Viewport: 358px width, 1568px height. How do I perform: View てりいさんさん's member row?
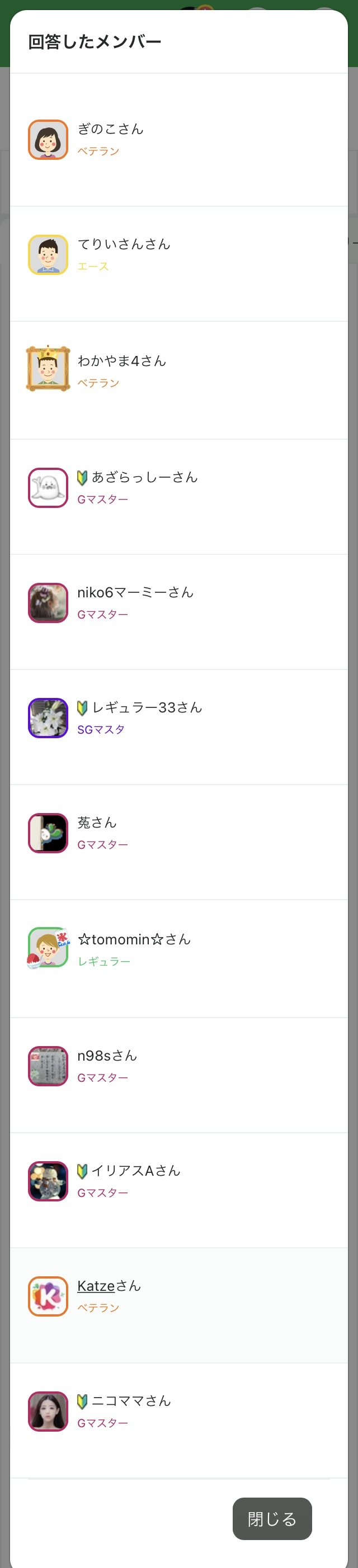tap(124, 245)
